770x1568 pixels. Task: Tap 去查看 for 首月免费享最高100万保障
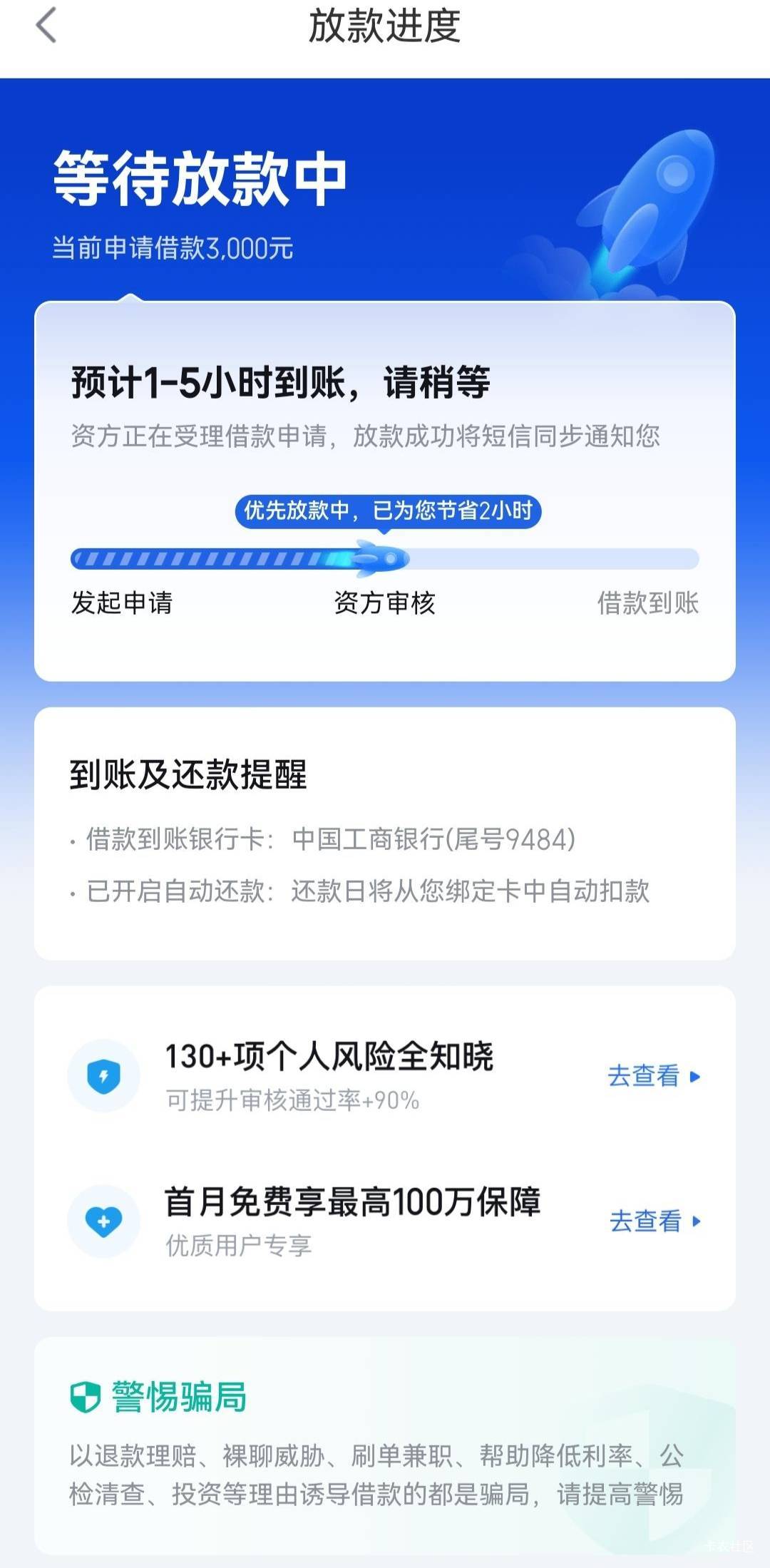[655, 1221]
